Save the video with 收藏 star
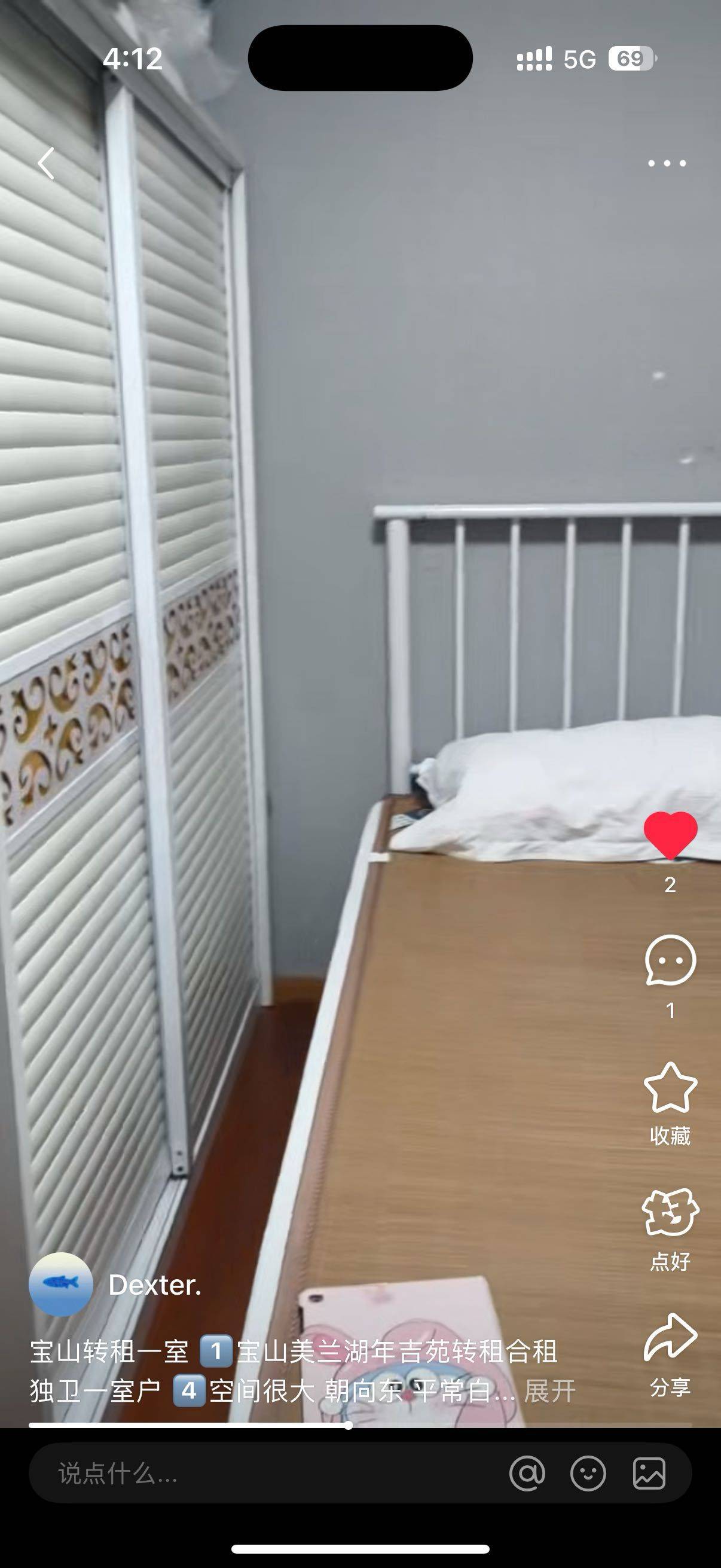 (670, 1088)
